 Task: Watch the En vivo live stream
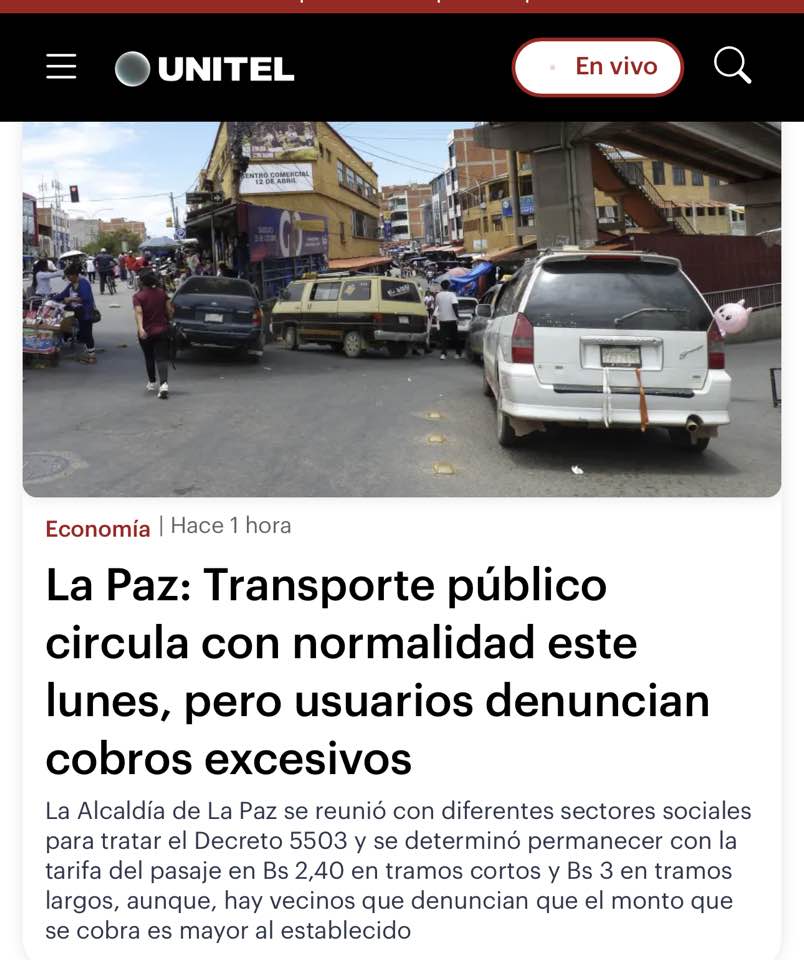pyautogui.click(x=597, y=67)
